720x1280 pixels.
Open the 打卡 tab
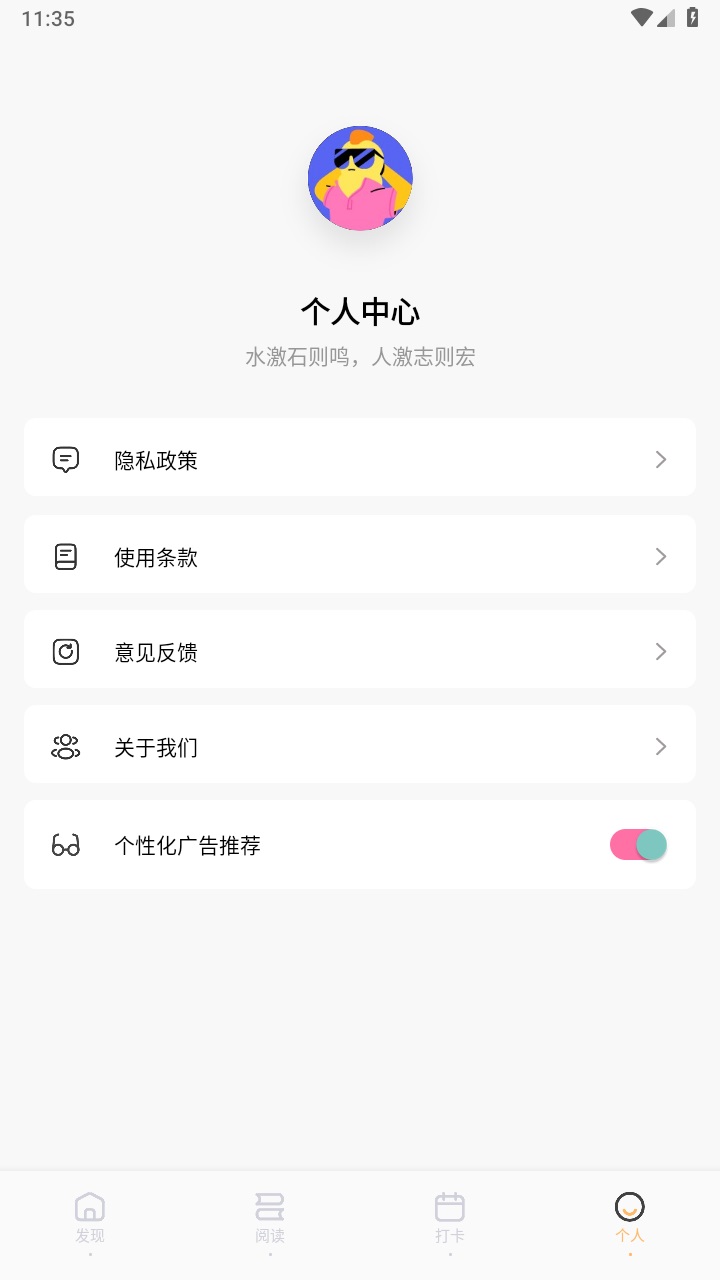(x=449, y=1218)
